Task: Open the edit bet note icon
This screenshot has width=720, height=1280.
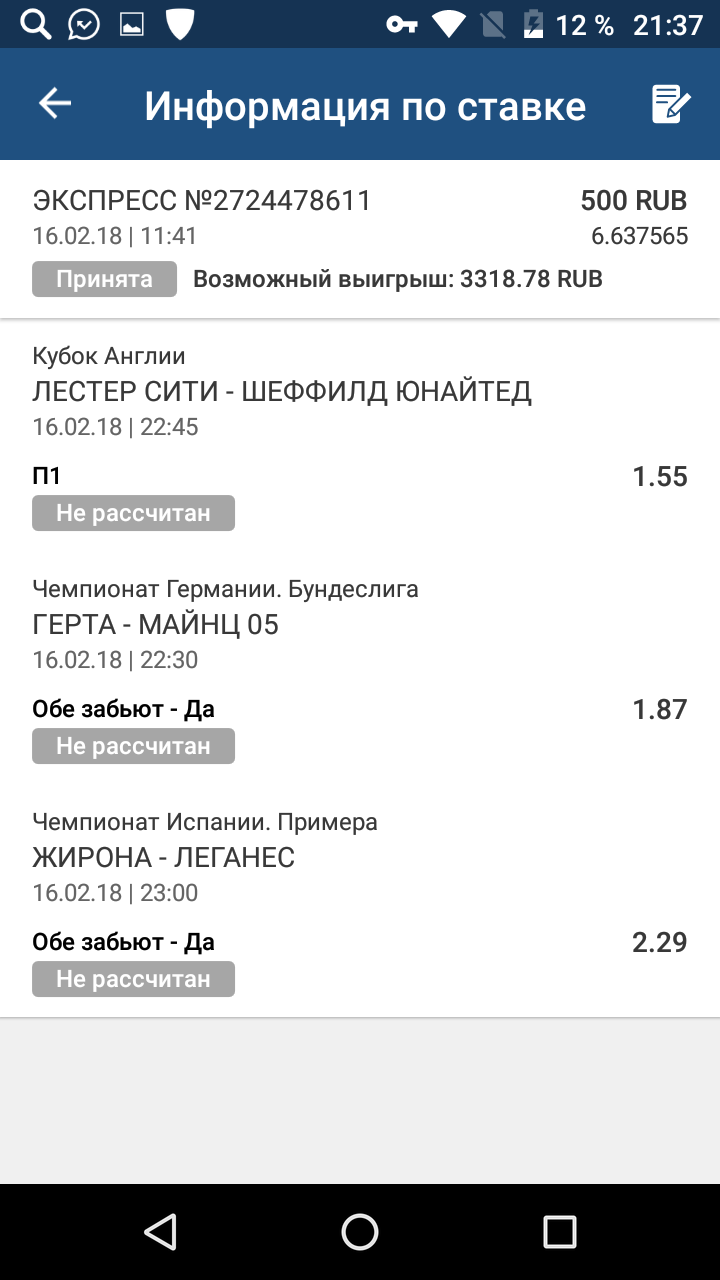Action: (670, 104)
